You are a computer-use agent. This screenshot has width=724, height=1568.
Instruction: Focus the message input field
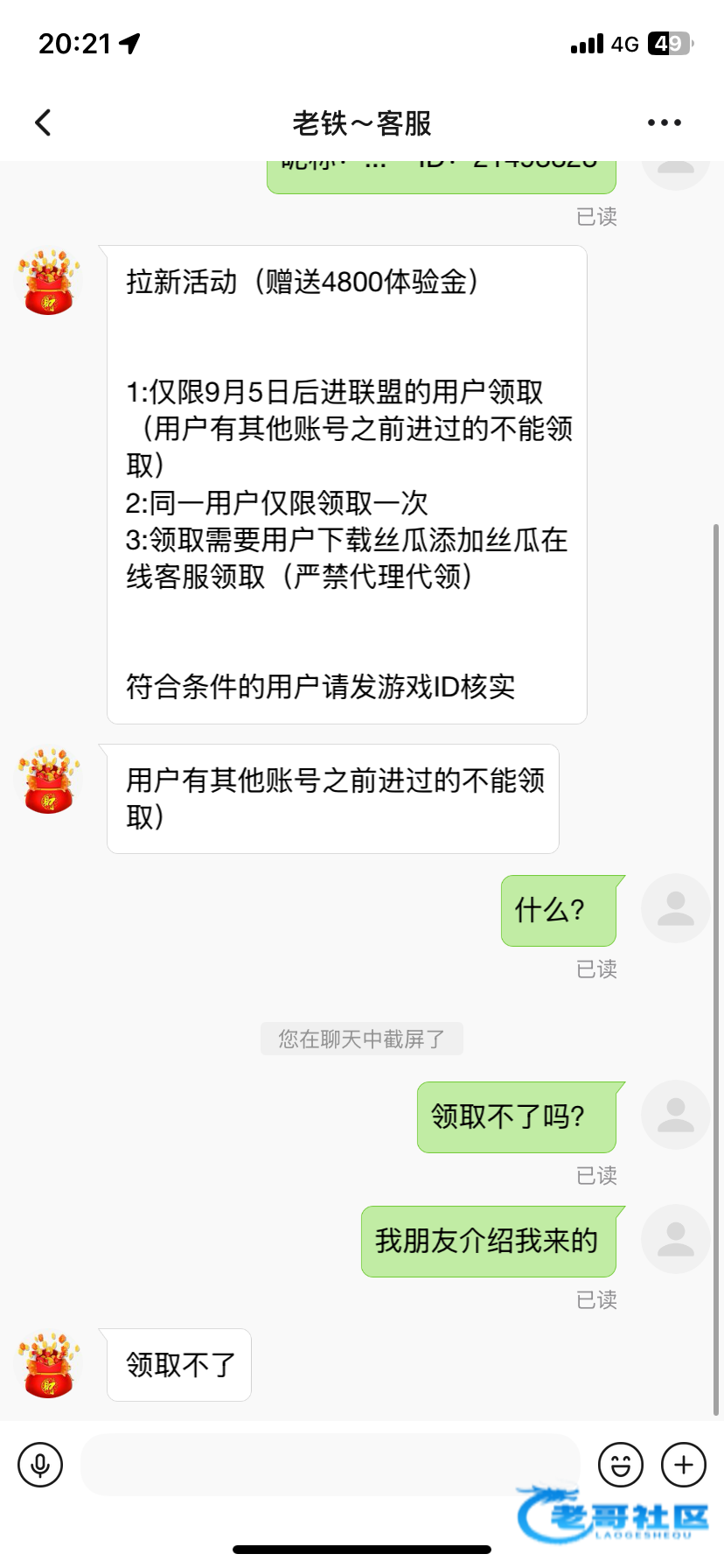click(330, 1464)
